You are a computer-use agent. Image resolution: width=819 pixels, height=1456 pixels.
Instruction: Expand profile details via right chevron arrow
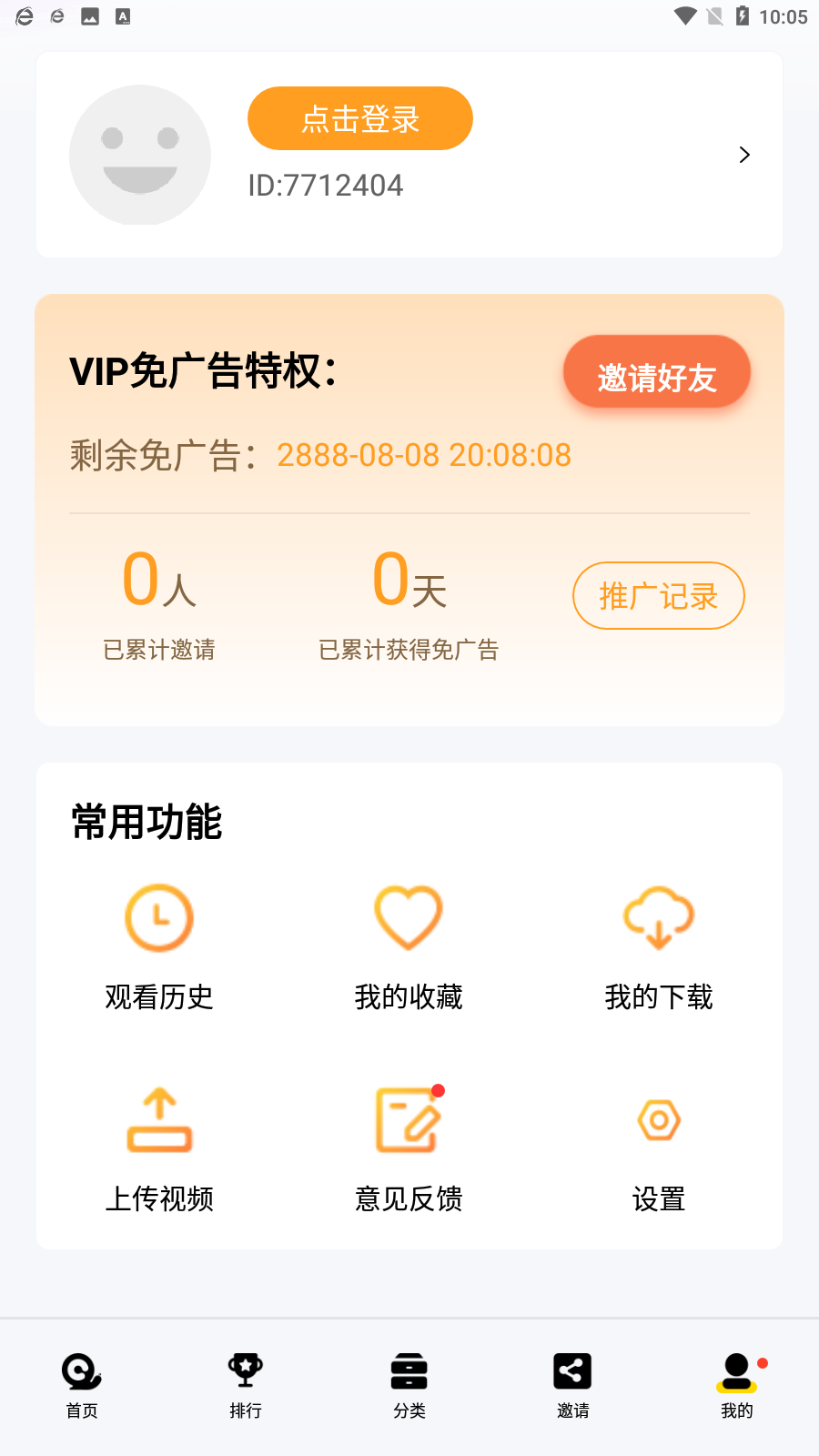[744, 155]
